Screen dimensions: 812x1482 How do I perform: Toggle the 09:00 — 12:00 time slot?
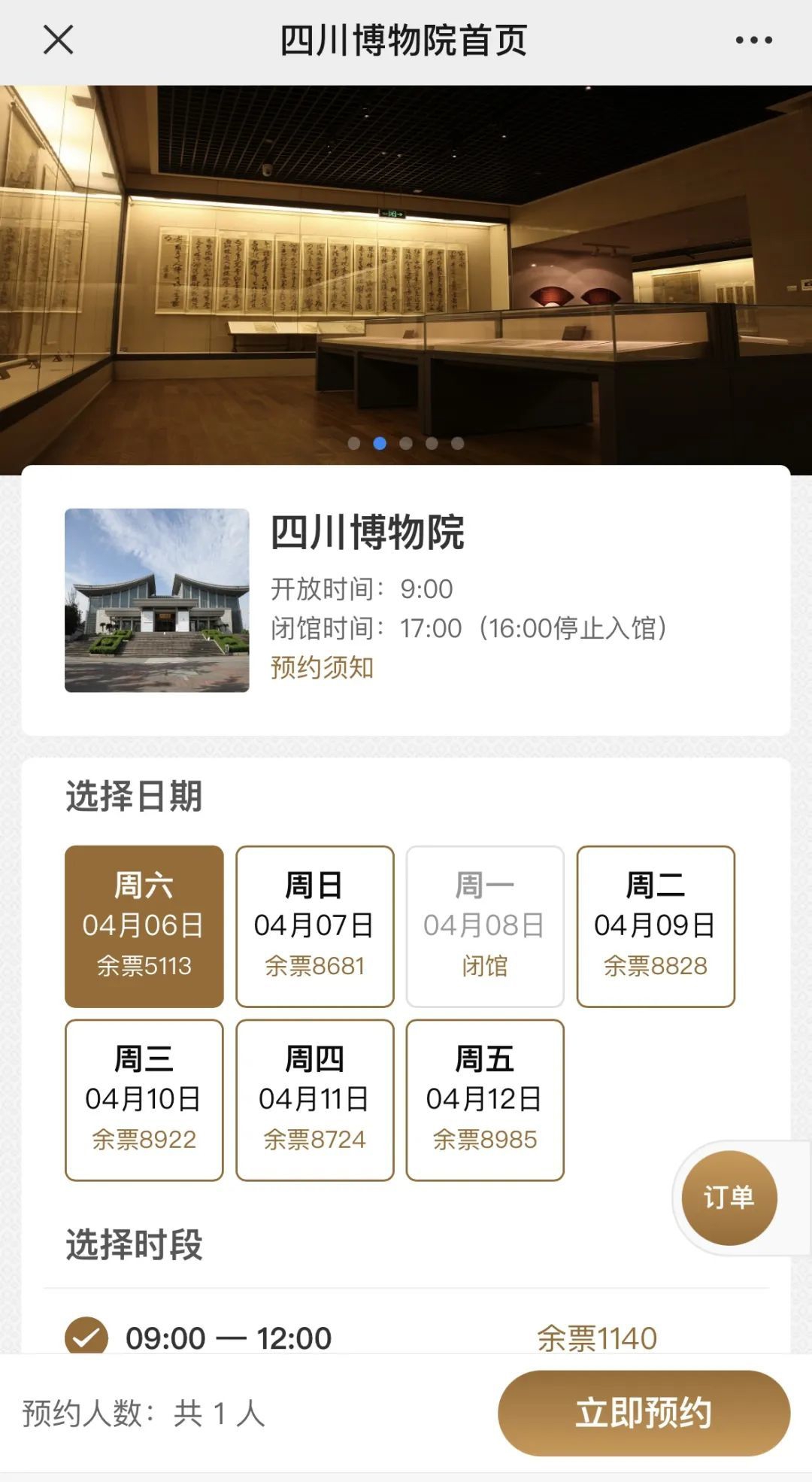pyautogui.click(x=86, y=1338)
